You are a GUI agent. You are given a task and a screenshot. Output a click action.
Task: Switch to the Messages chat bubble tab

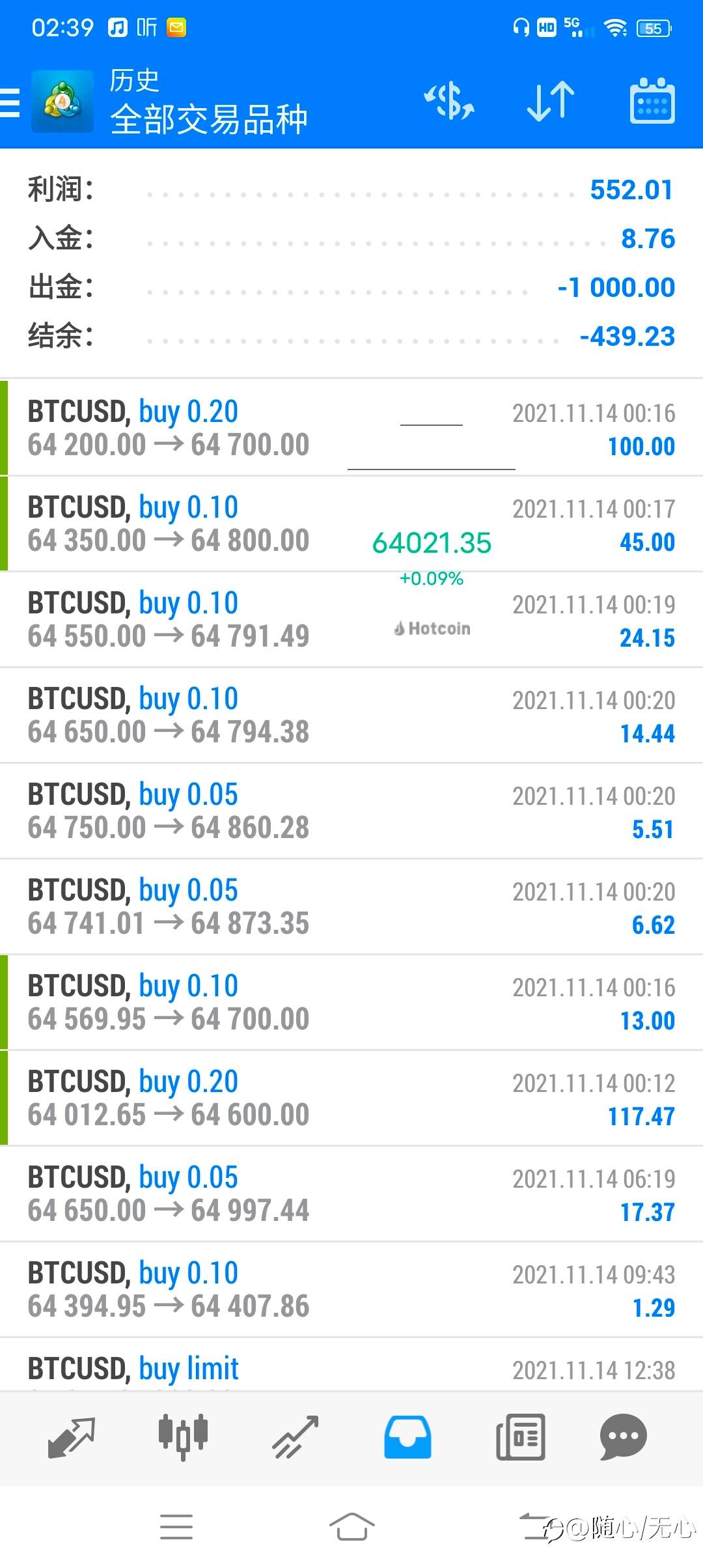coord(623,1437)
